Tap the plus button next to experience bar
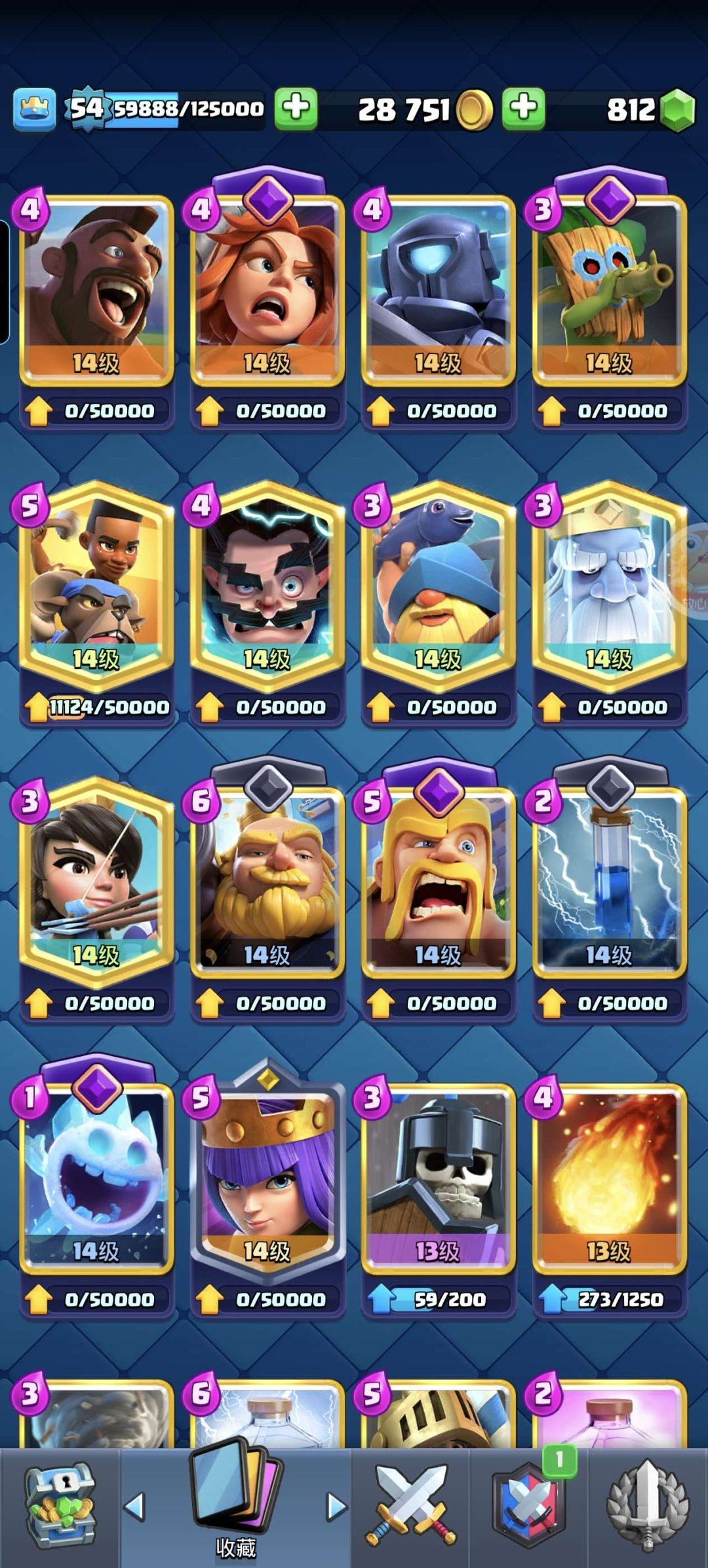Screen dimensions: 708x1568 pyautogui.click(x=296, y=108)
